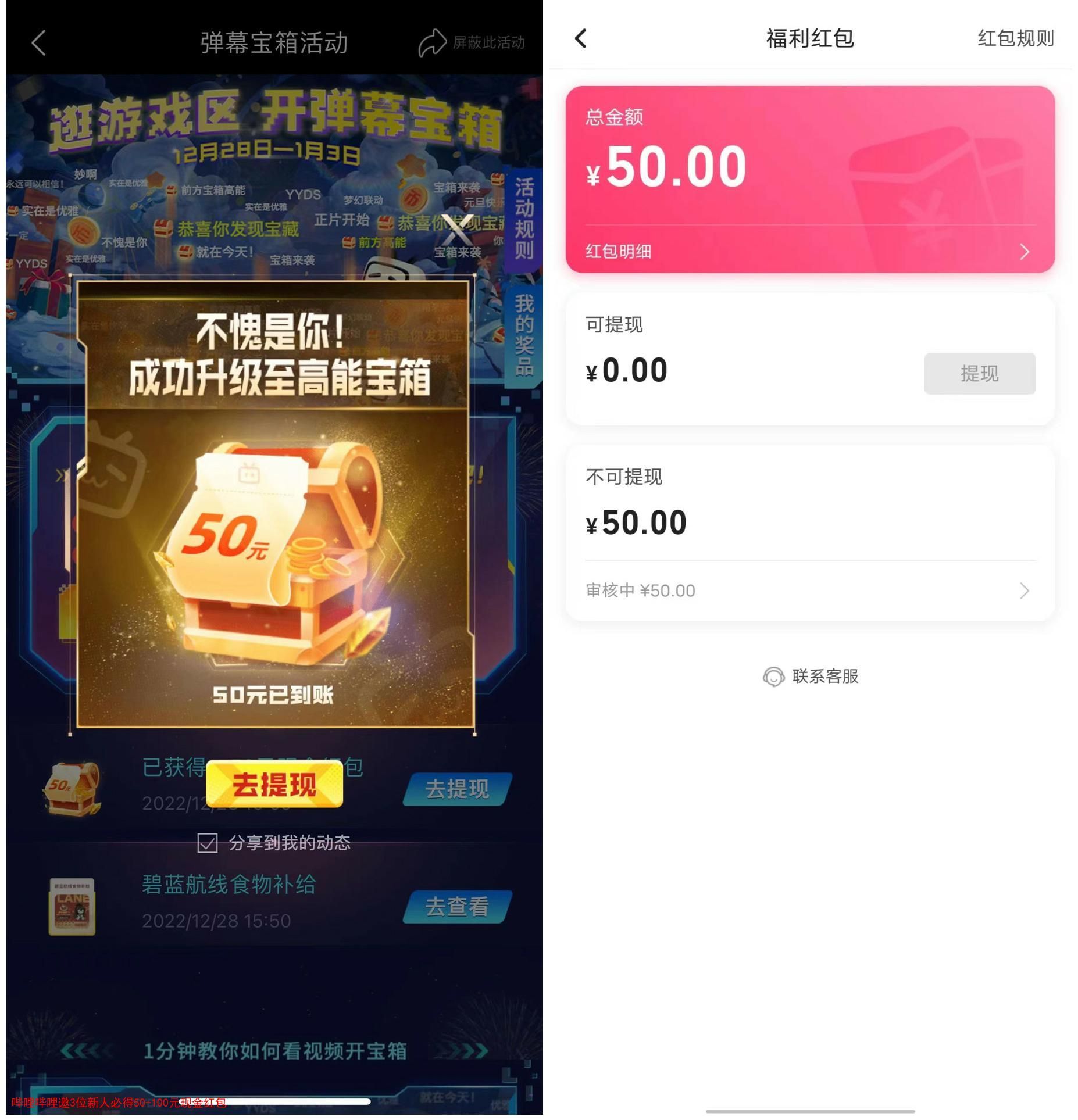Tap 去查看 for 碧蓝航线食物补给
This screenshot has height=1120, width=1078.
click(x=457, y=907)
